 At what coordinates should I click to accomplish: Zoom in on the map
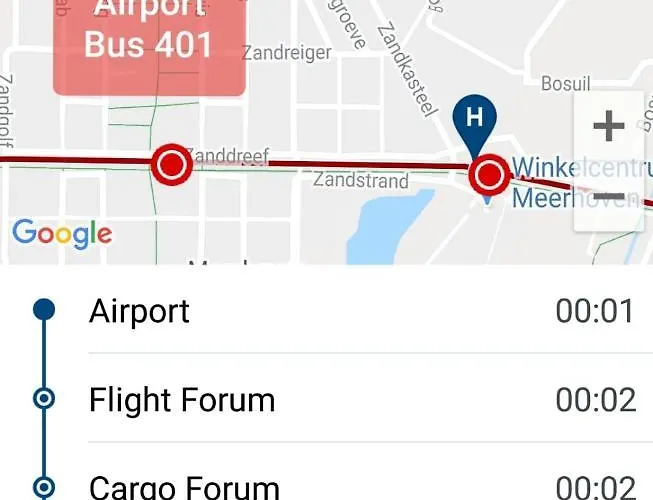click(608, 127)
